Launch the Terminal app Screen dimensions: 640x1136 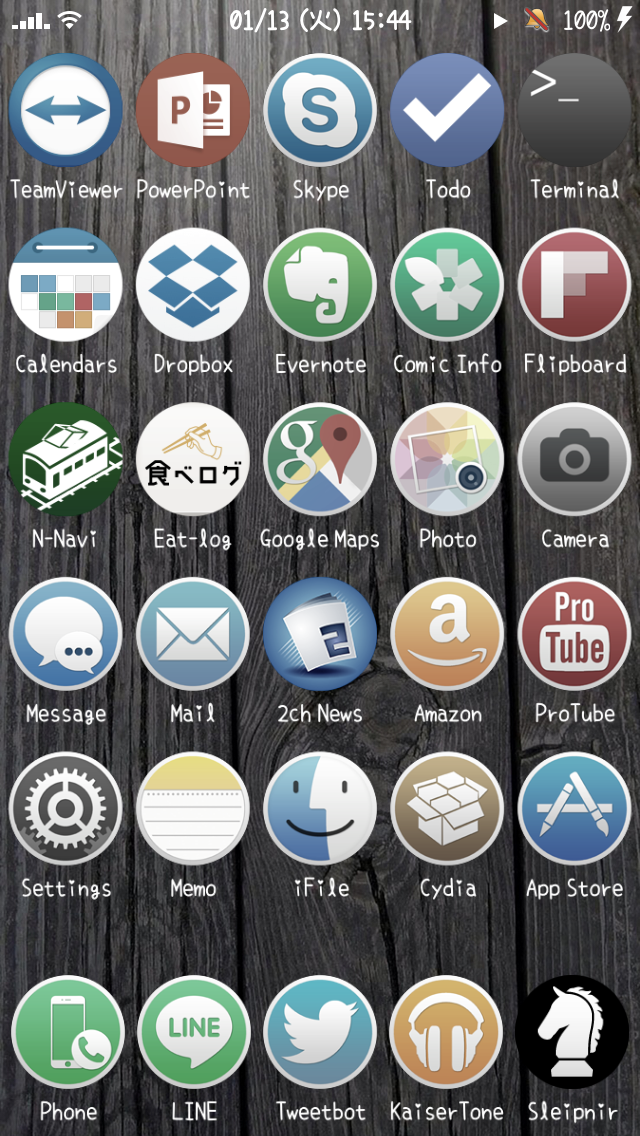[575, 110]
